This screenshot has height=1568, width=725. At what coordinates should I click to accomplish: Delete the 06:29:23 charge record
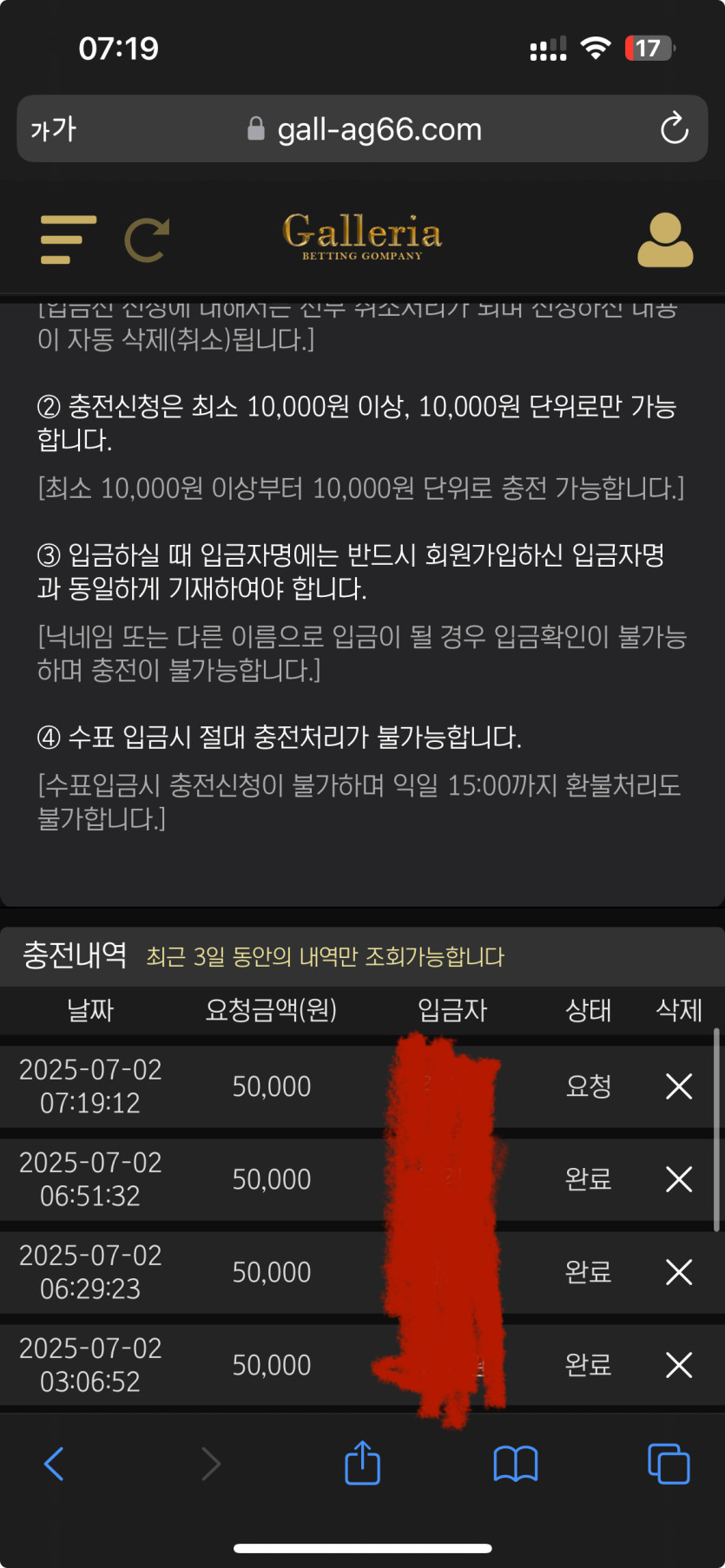point(678,1272)
